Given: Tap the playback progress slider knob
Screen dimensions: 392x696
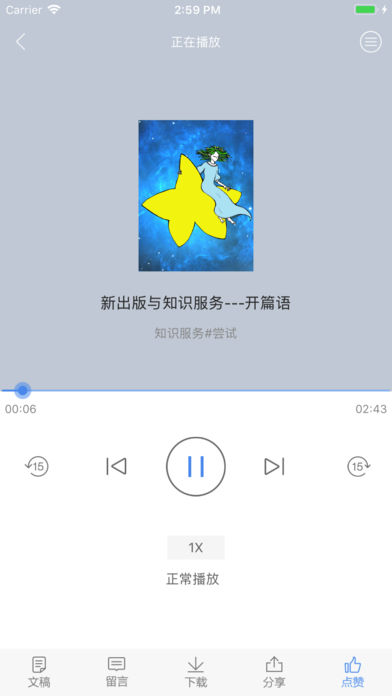Looking at the screenshot, I should click(22, 391).
